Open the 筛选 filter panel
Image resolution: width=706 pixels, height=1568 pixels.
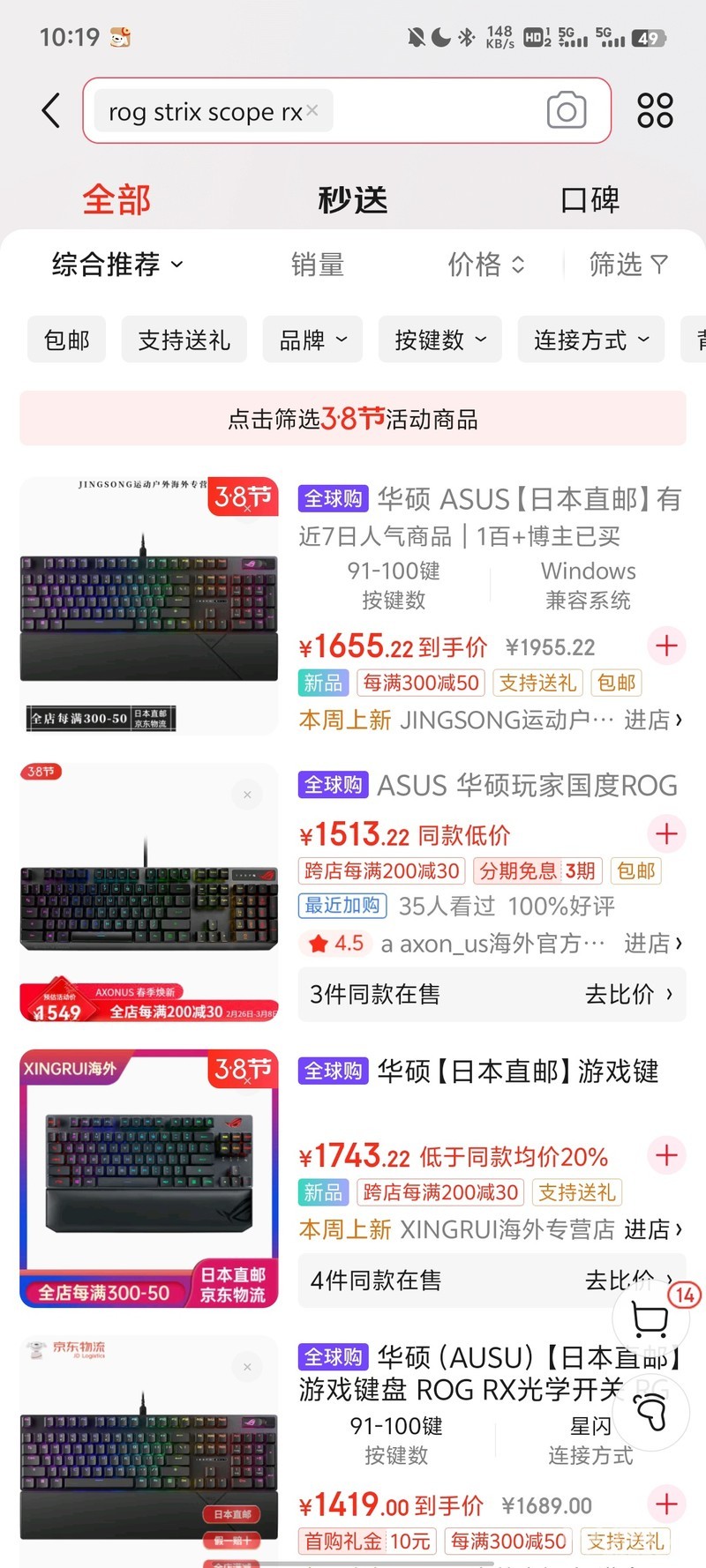[627, 265]
